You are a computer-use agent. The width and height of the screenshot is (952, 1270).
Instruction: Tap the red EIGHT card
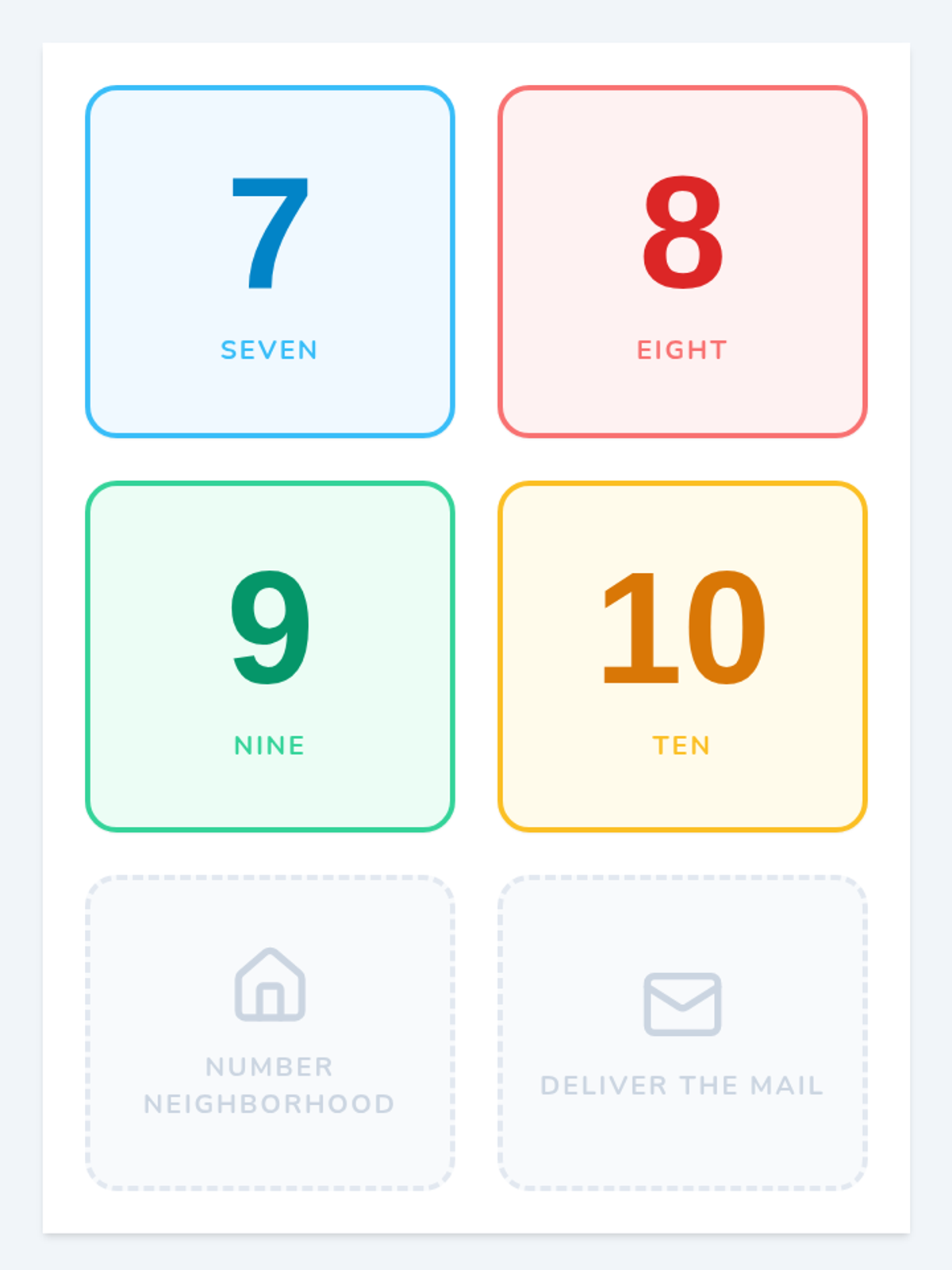(x=682, y=261)
